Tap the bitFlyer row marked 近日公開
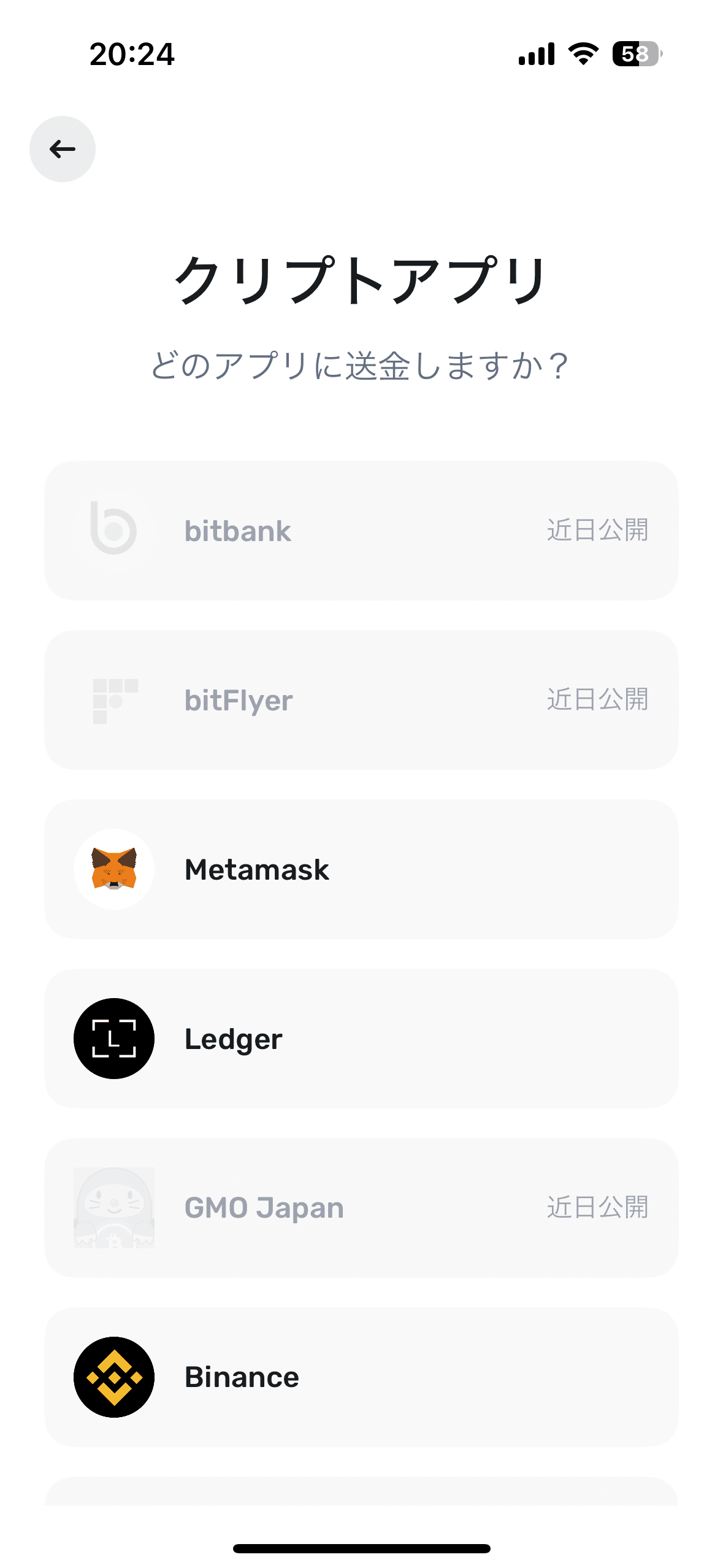Viewport: 723px width, 1568px height. [x=361, y=700]
